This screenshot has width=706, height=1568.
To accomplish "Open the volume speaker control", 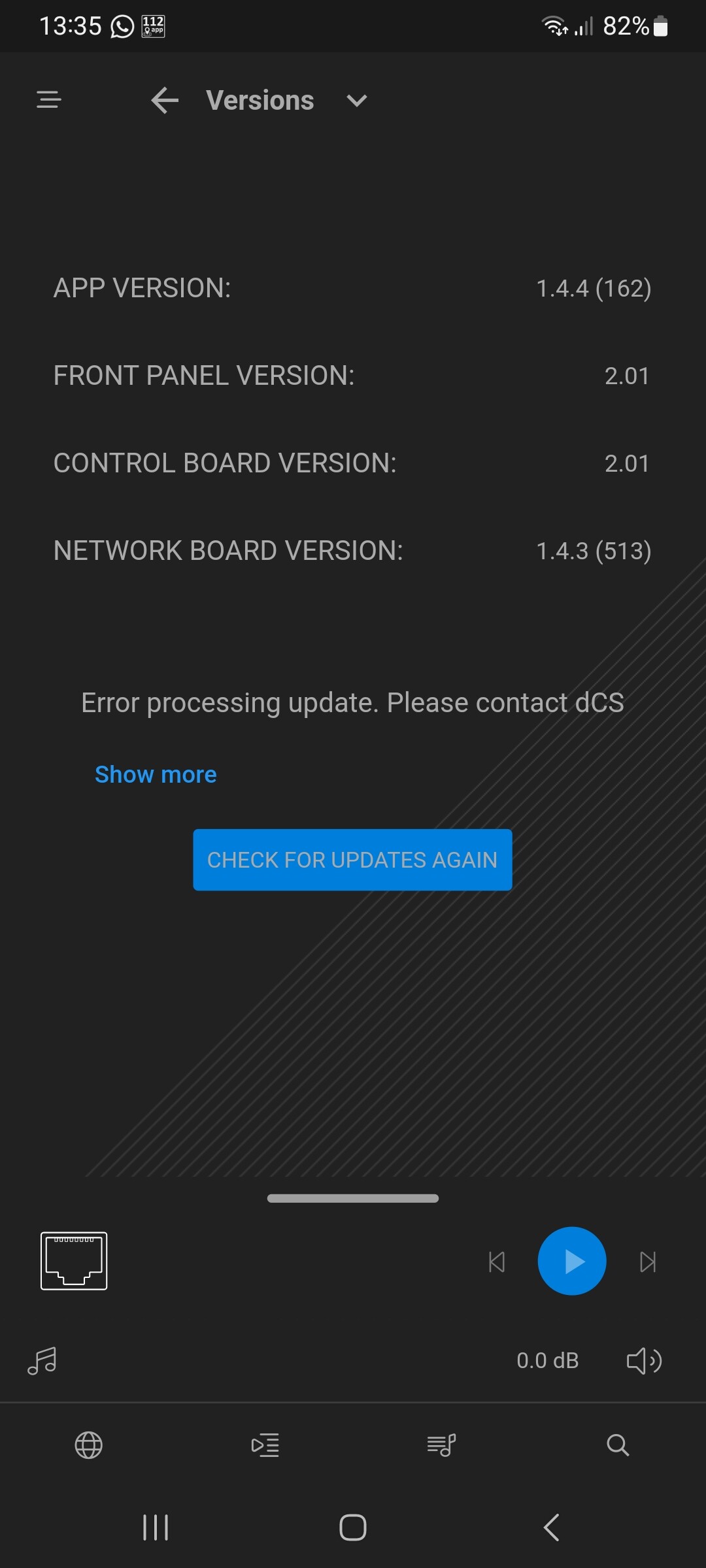I will 644,1361.
